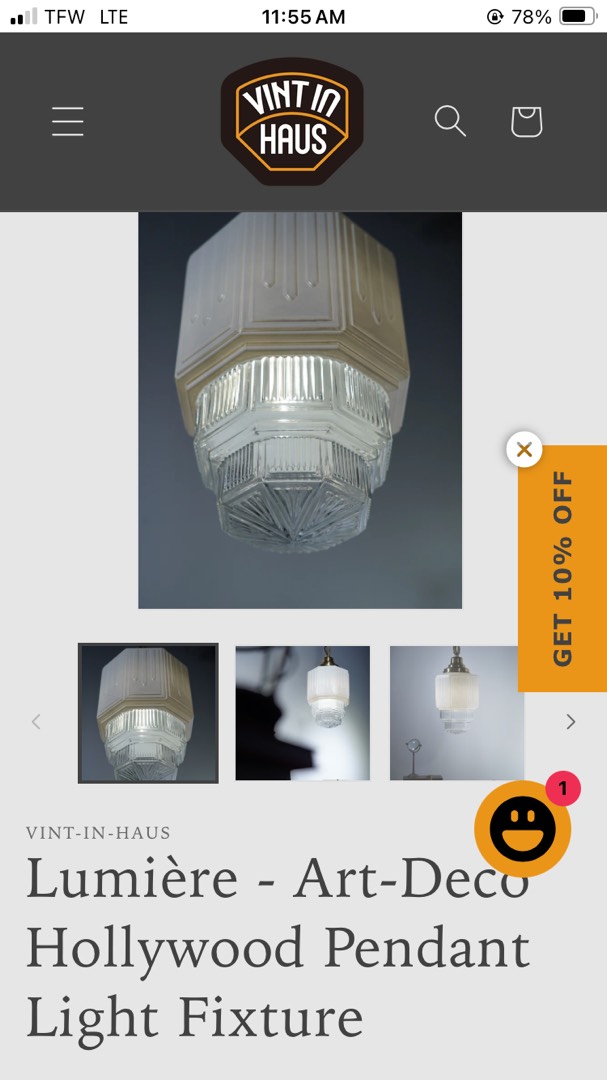
Task: Select the second thumbnail with dark silhouette
Action: click(x=302, y=713)
